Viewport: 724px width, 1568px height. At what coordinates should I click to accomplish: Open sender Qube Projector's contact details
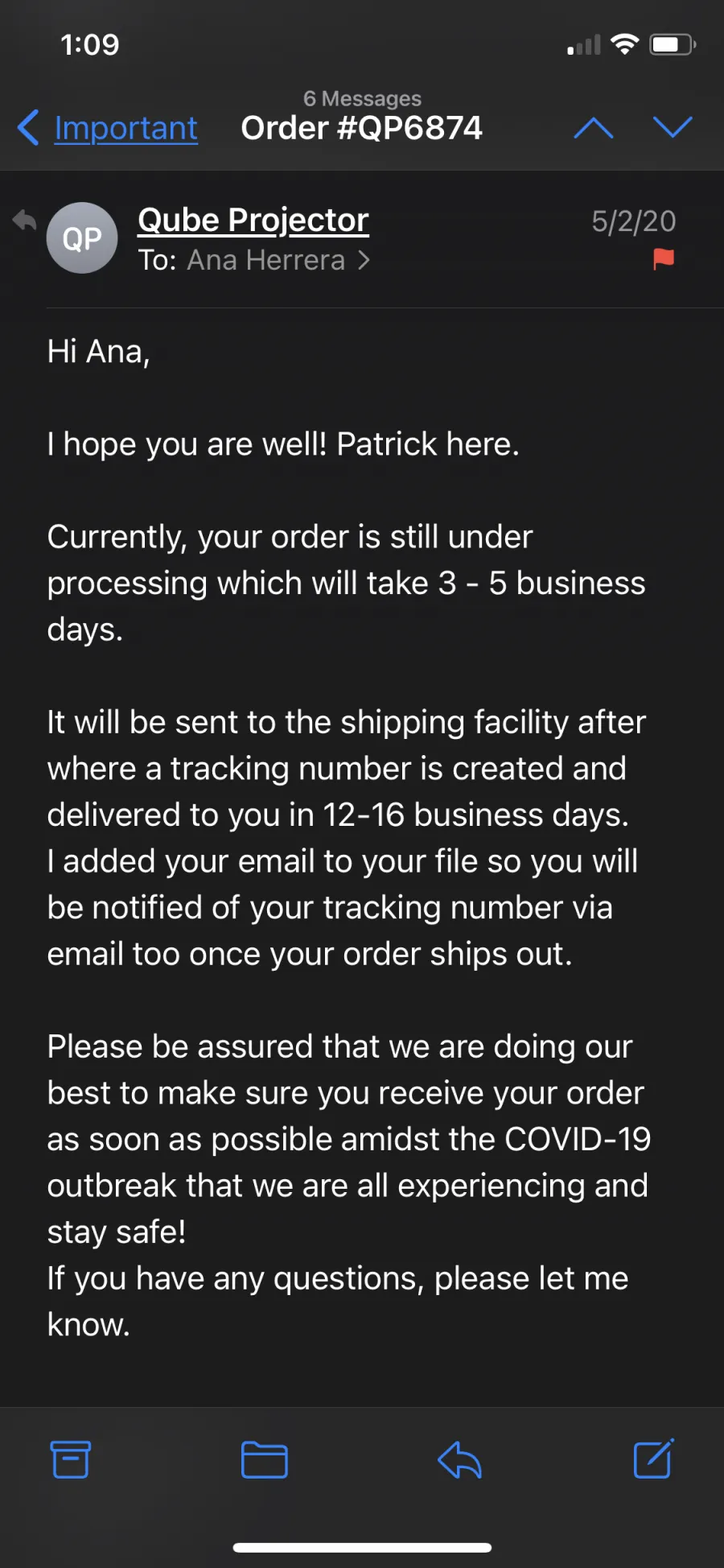tap(253, 220)
